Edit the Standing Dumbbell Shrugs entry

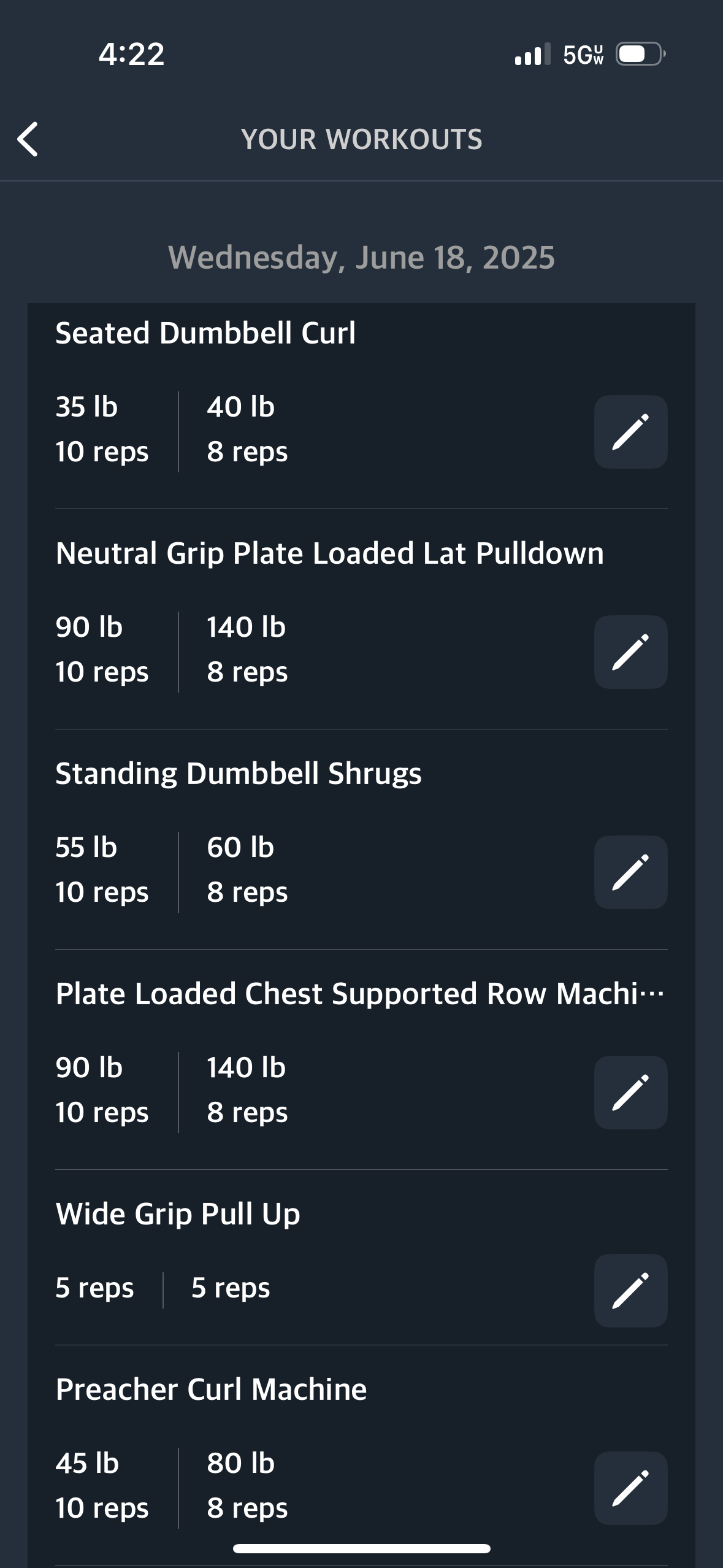click(x=630, y=872)
